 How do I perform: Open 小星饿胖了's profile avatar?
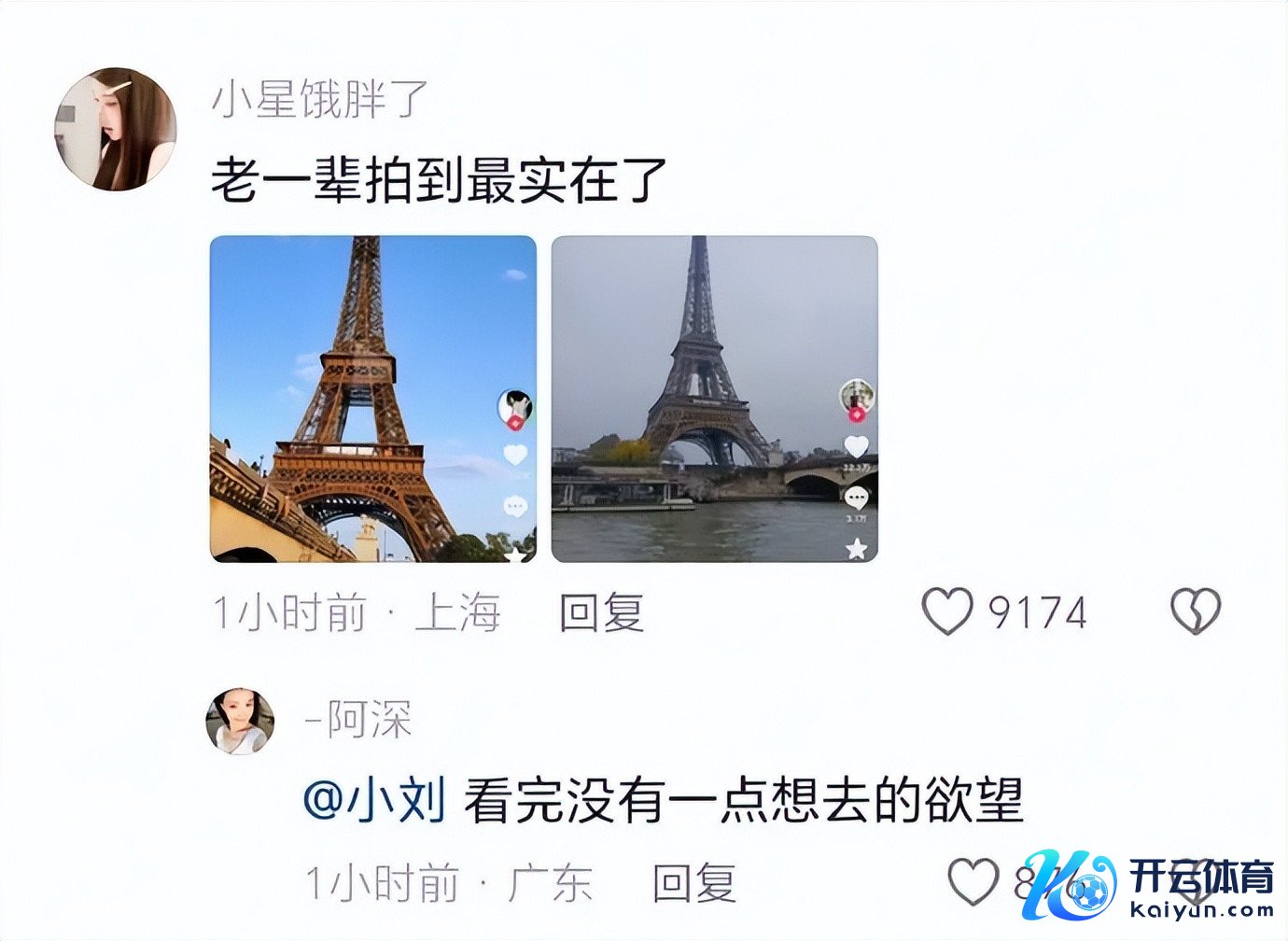click(x=116, y=129)
